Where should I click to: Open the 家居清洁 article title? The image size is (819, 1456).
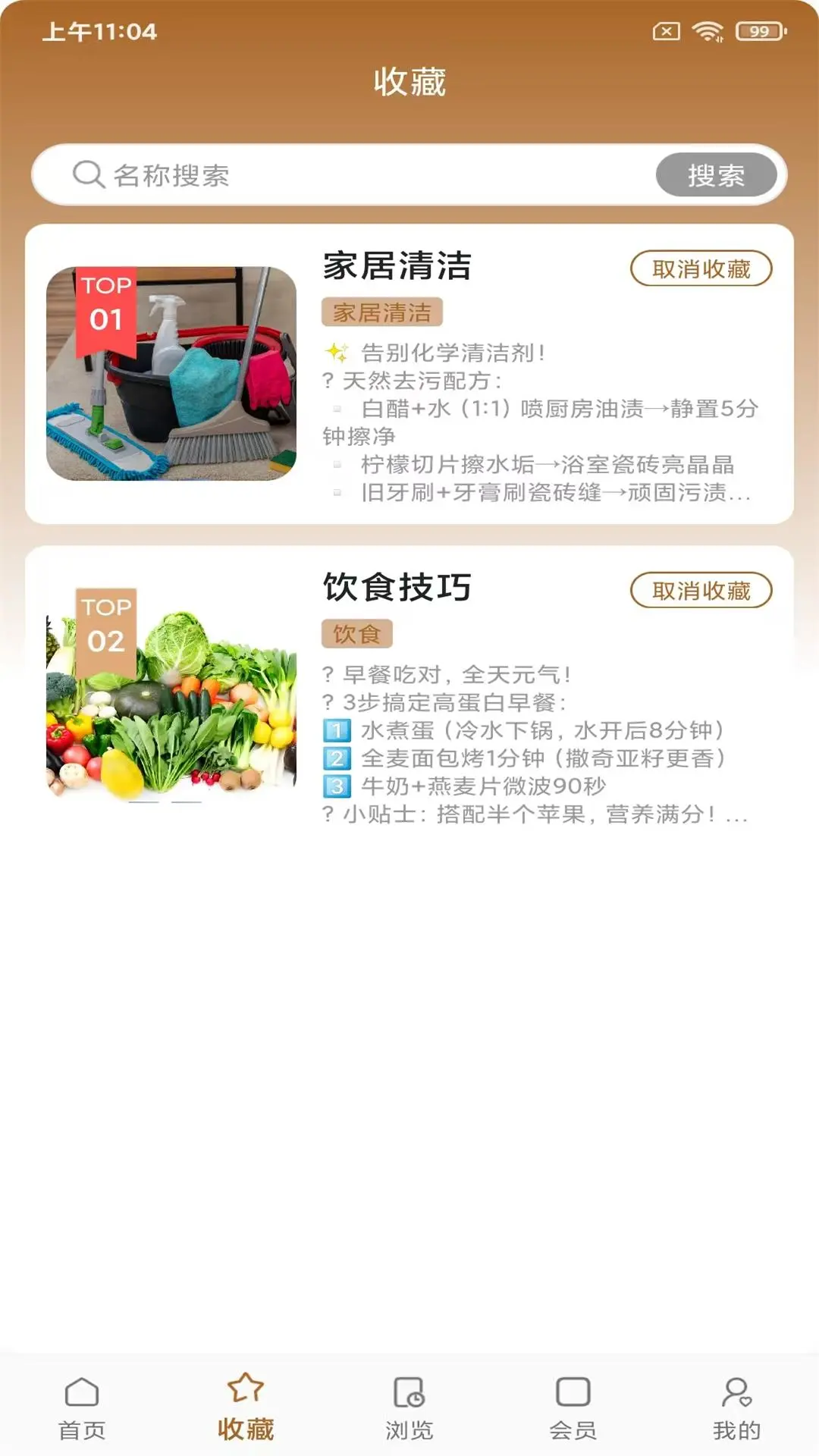[397, 267]
